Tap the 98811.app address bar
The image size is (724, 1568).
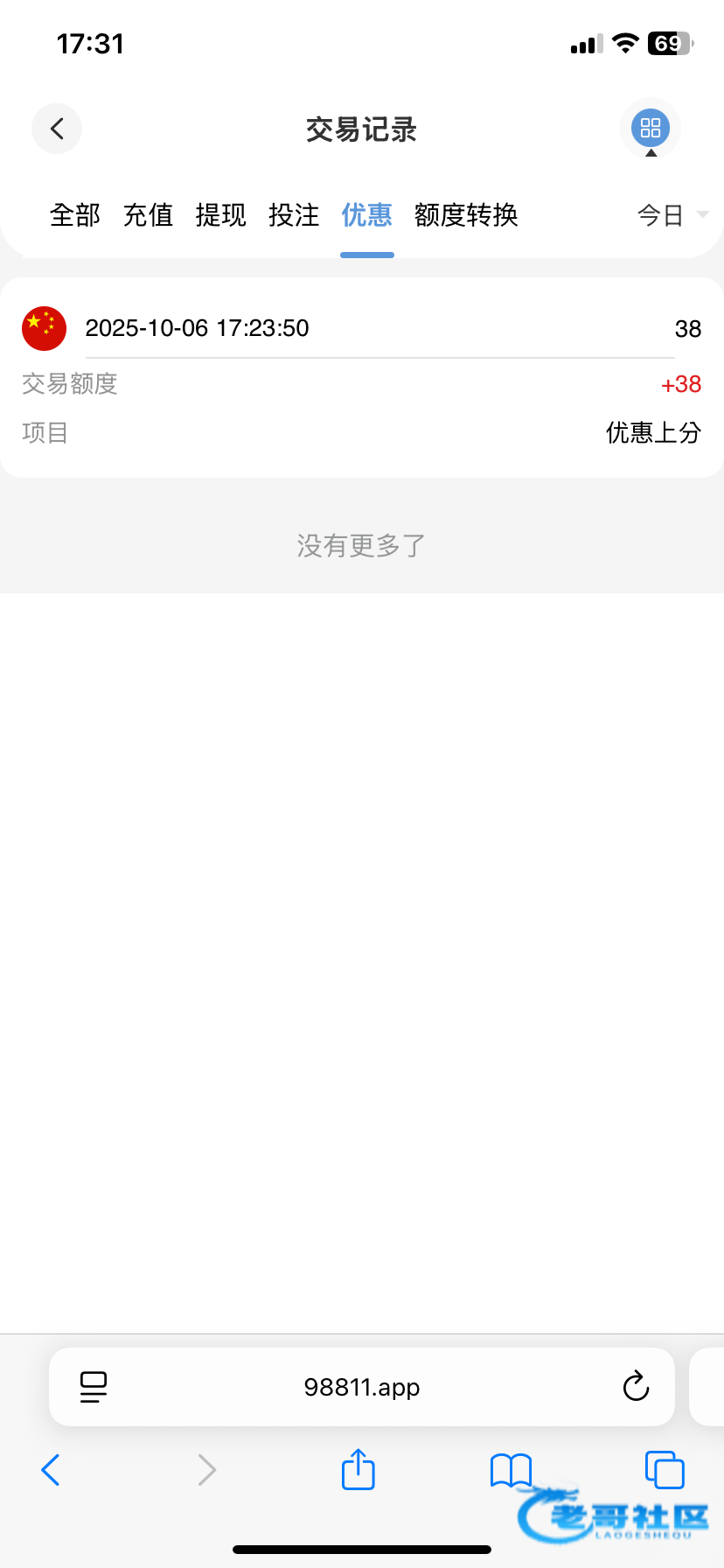362,1387
